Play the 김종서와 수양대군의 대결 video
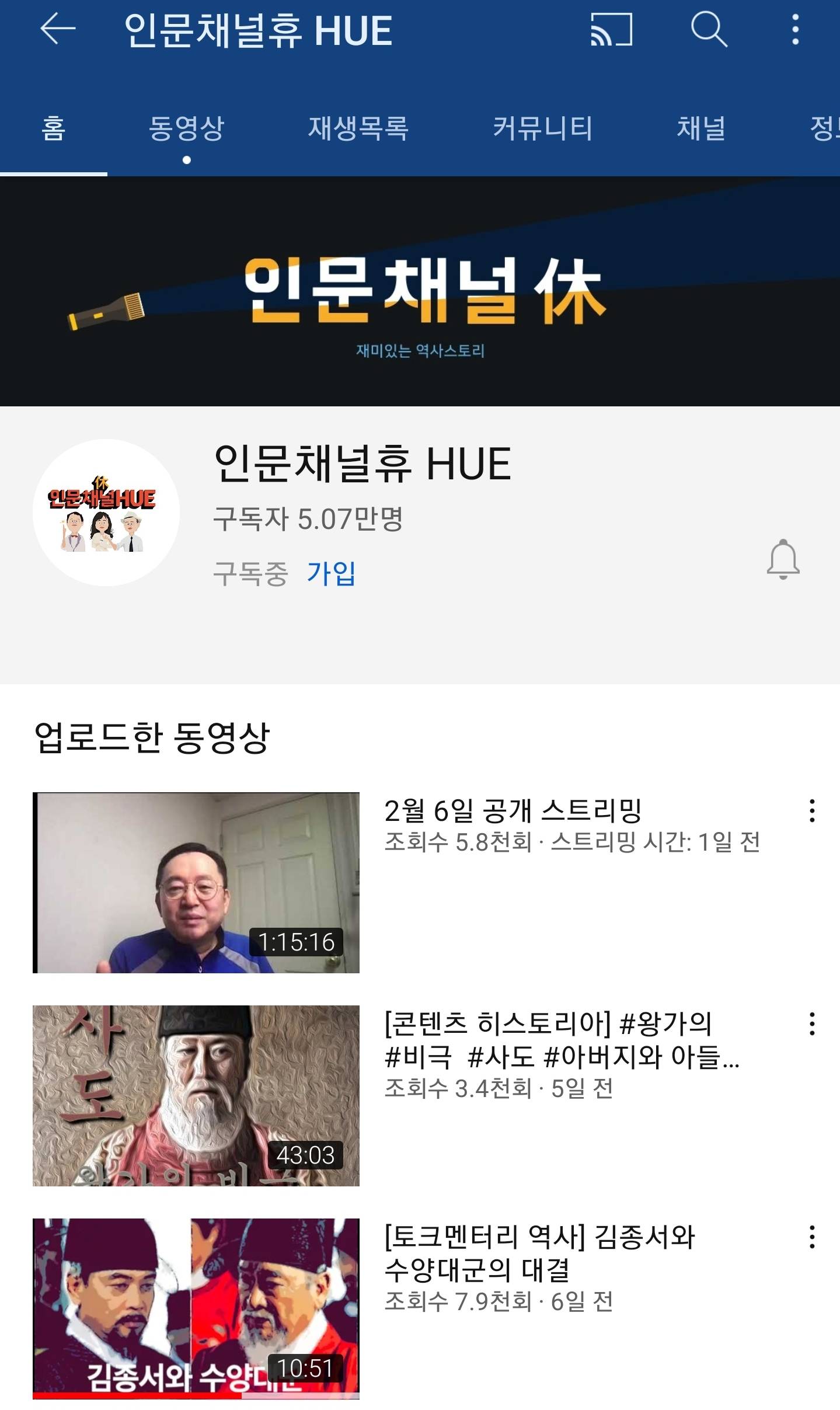840x1410 pixels. (x=196, y=1308)
